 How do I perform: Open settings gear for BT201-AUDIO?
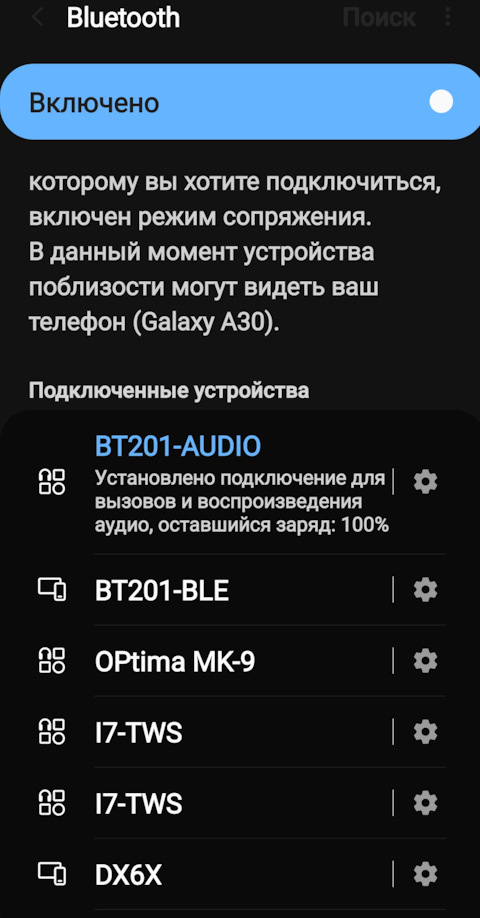[426, 482]
